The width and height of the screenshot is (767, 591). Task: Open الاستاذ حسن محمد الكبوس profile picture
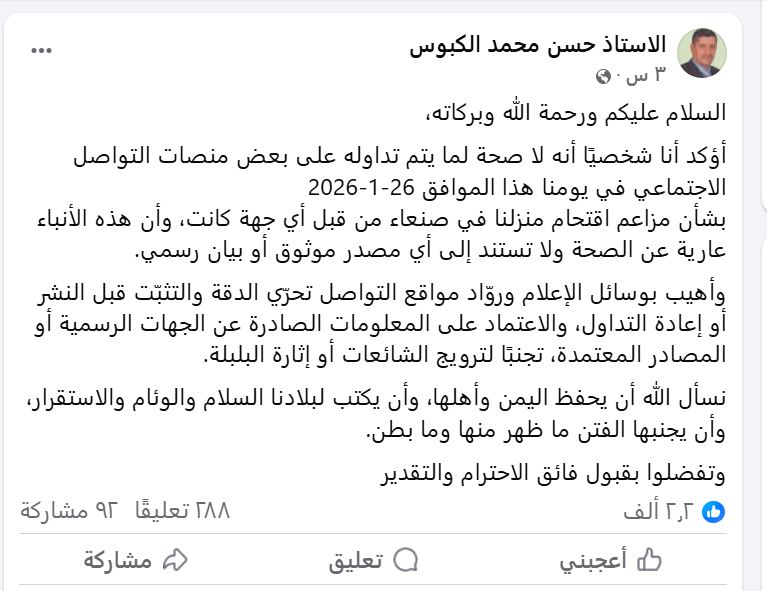pos(702,53)
